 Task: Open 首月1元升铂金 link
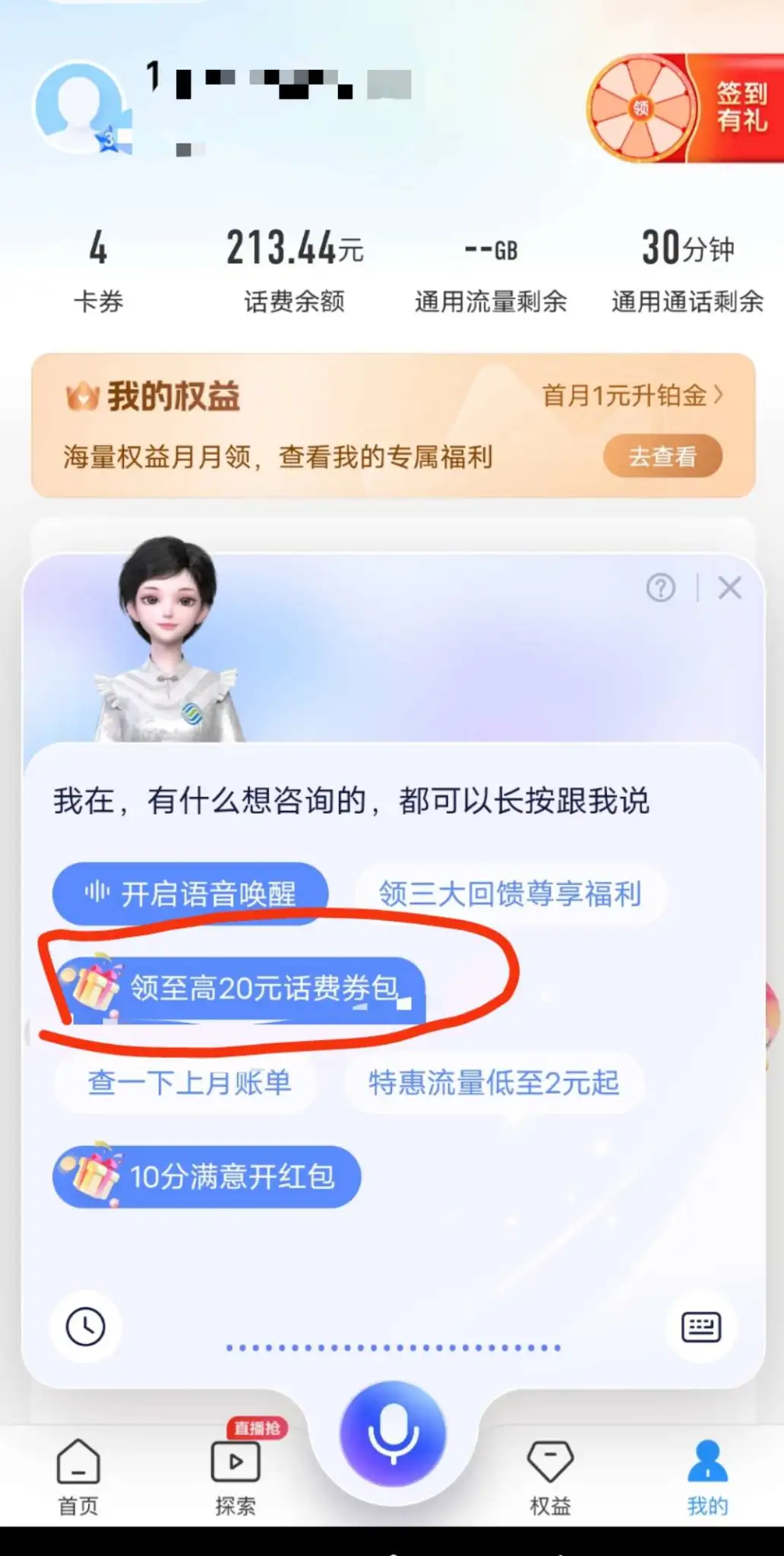(632, 395)
